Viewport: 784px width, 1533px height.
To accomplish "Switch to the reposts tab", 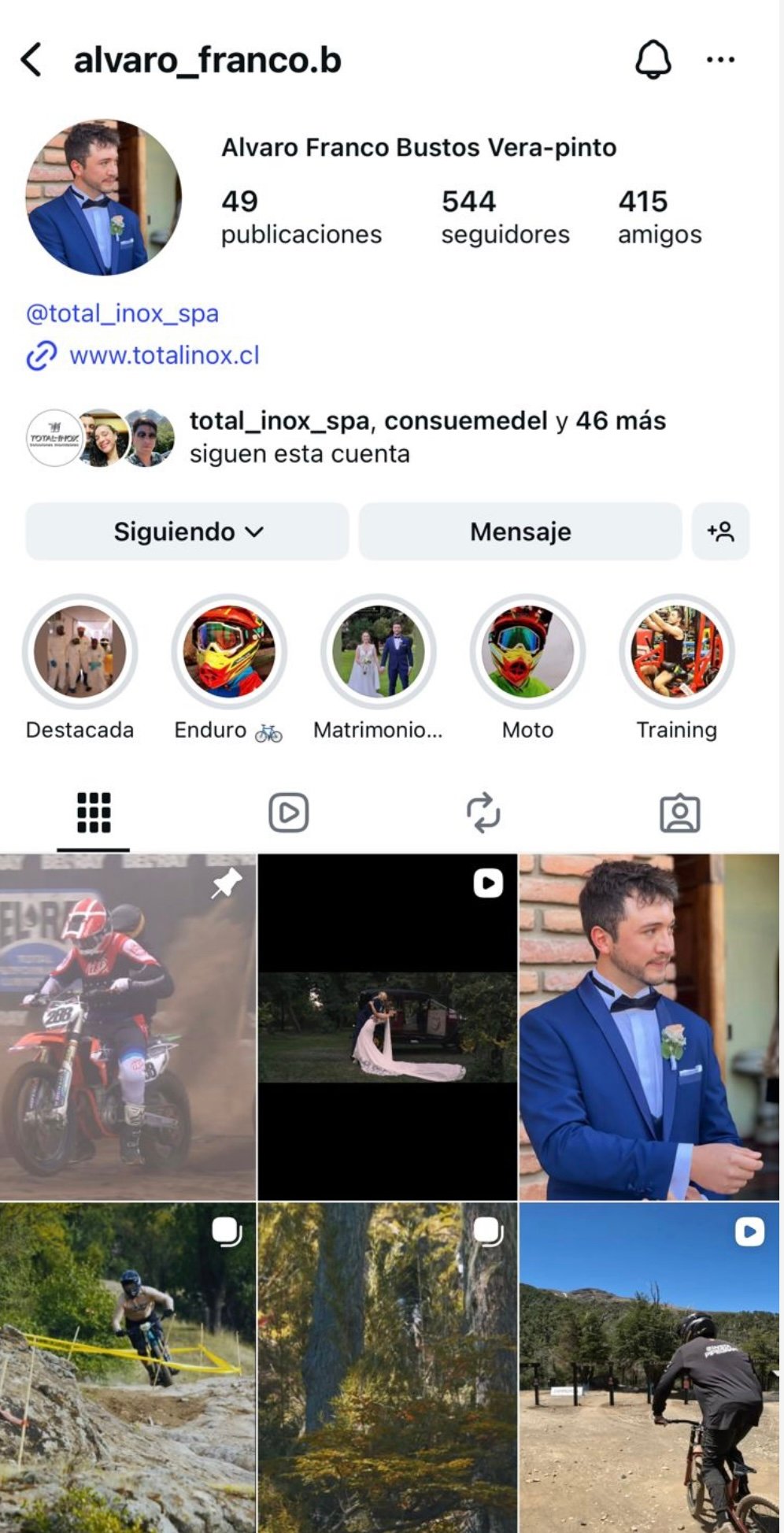I will pyautogui.click(x=483, y=813).
